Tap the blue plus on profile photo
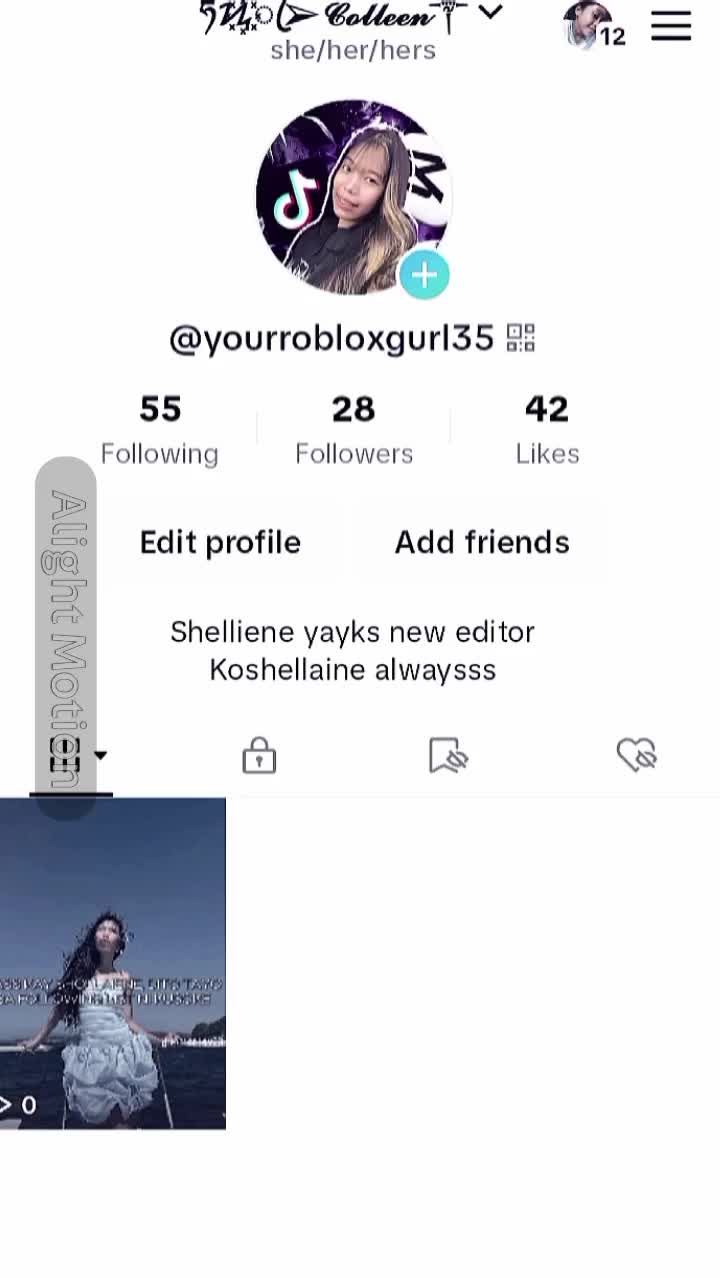This screenshot has width=720, height=1278. (425, 275)
